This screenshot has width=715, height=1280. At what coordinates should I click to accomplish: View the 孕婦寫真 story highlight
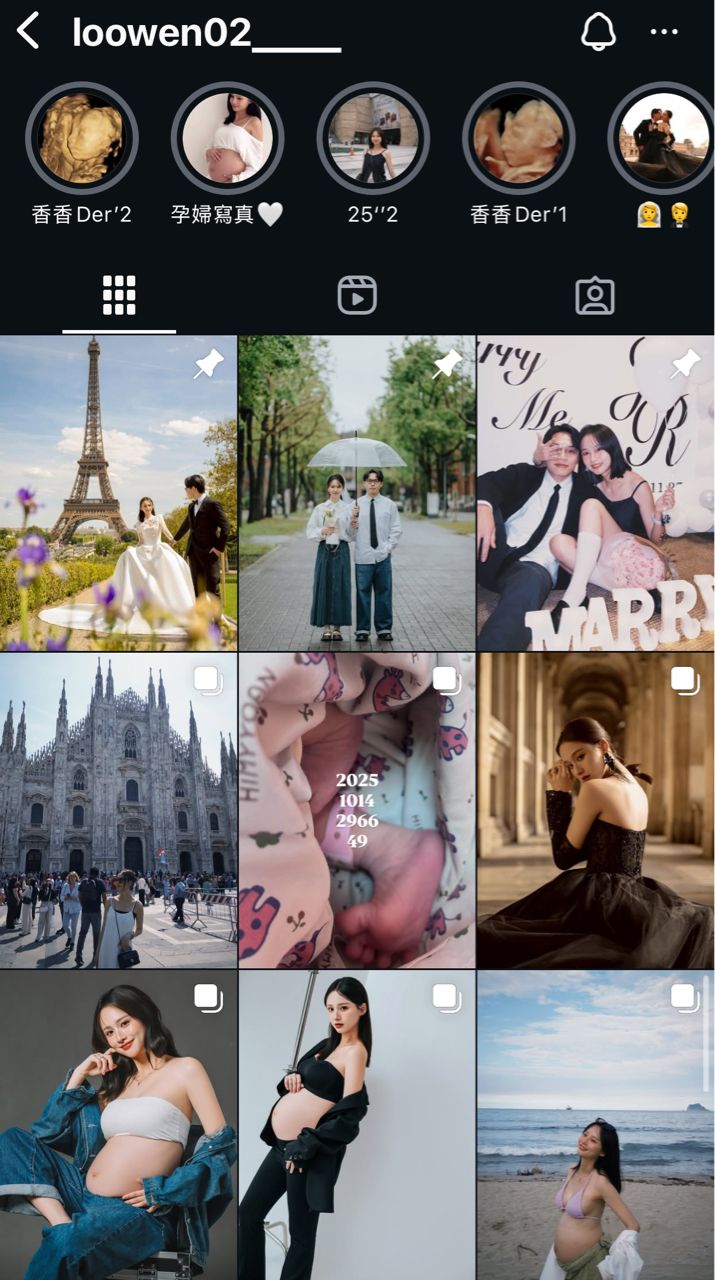tap(228, 138)
